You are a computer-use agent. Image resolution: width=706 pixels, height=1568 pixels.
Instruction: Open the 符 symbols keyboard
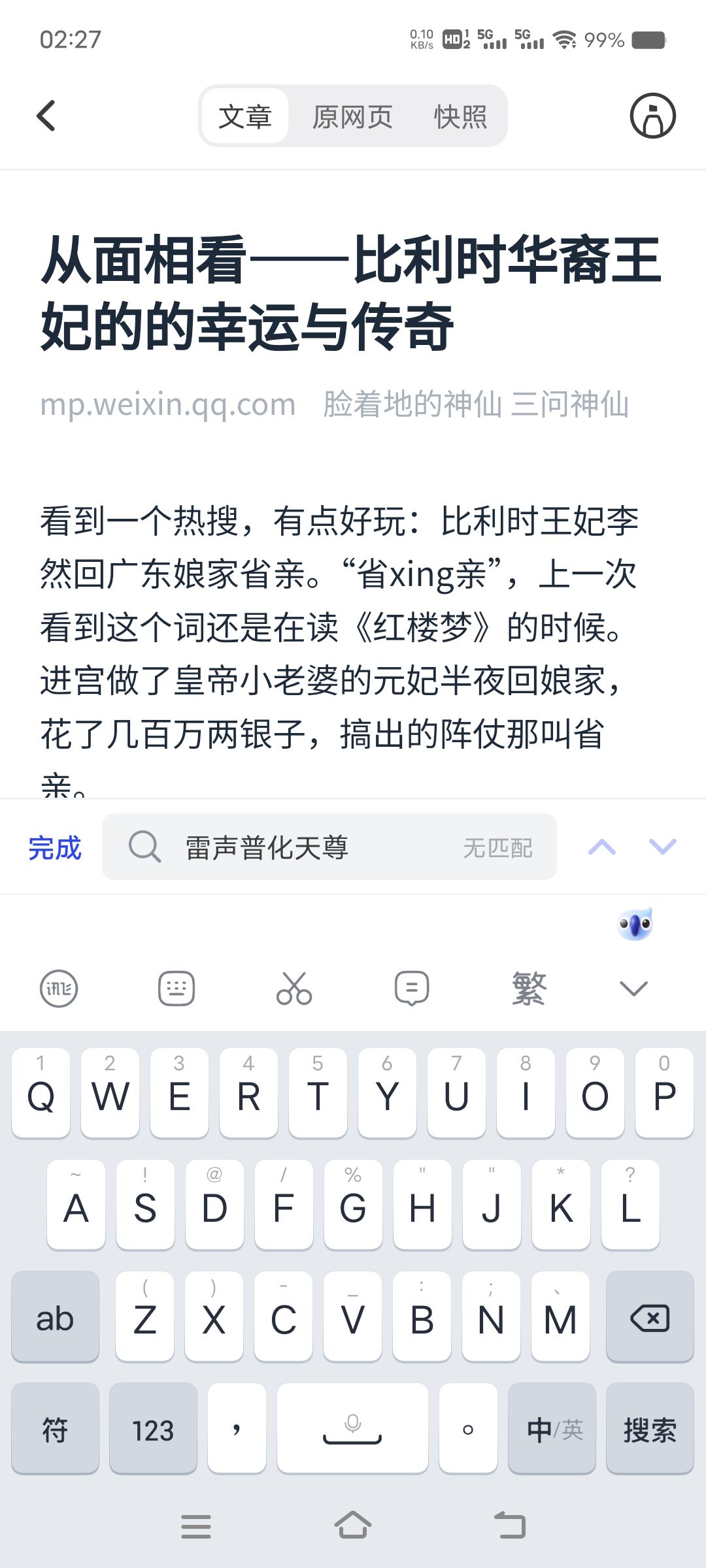[55, 1429]
